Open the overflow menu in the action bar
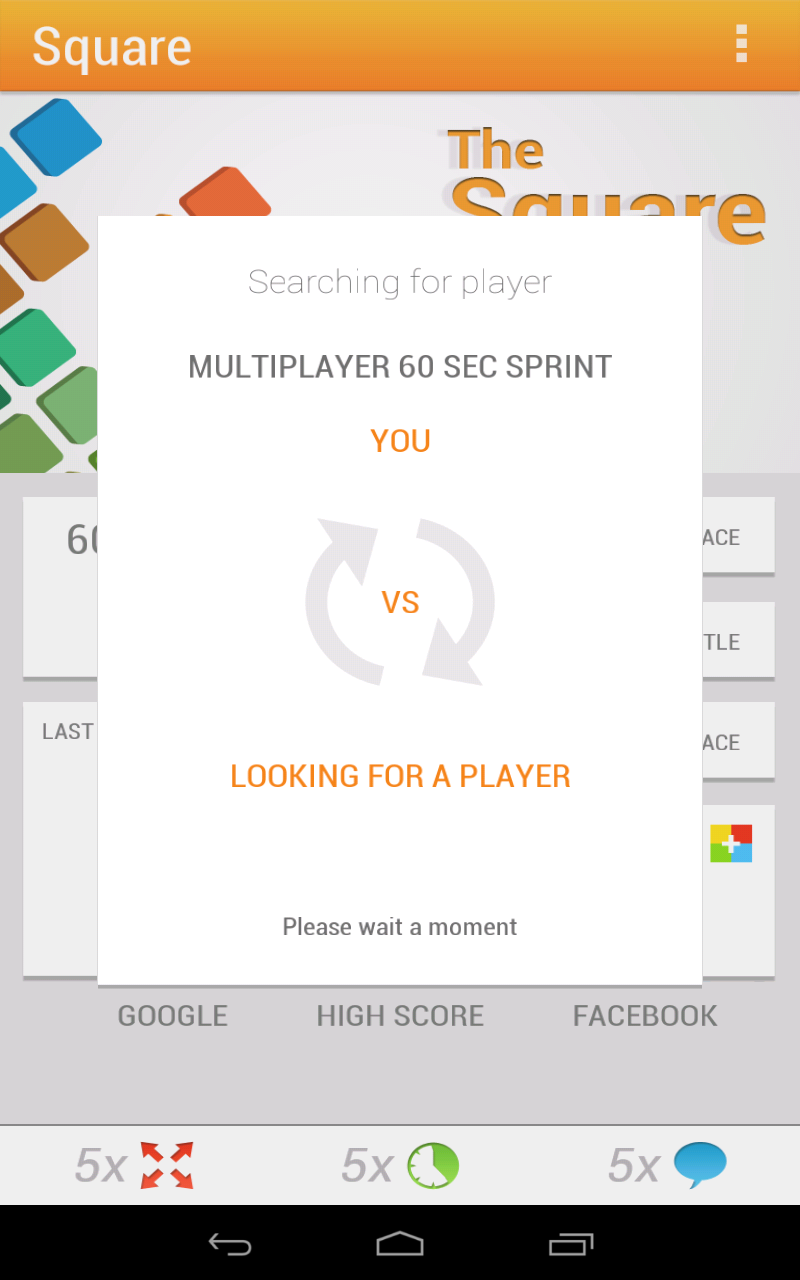The image size is (800, 1280). click(x=741, y=45)
